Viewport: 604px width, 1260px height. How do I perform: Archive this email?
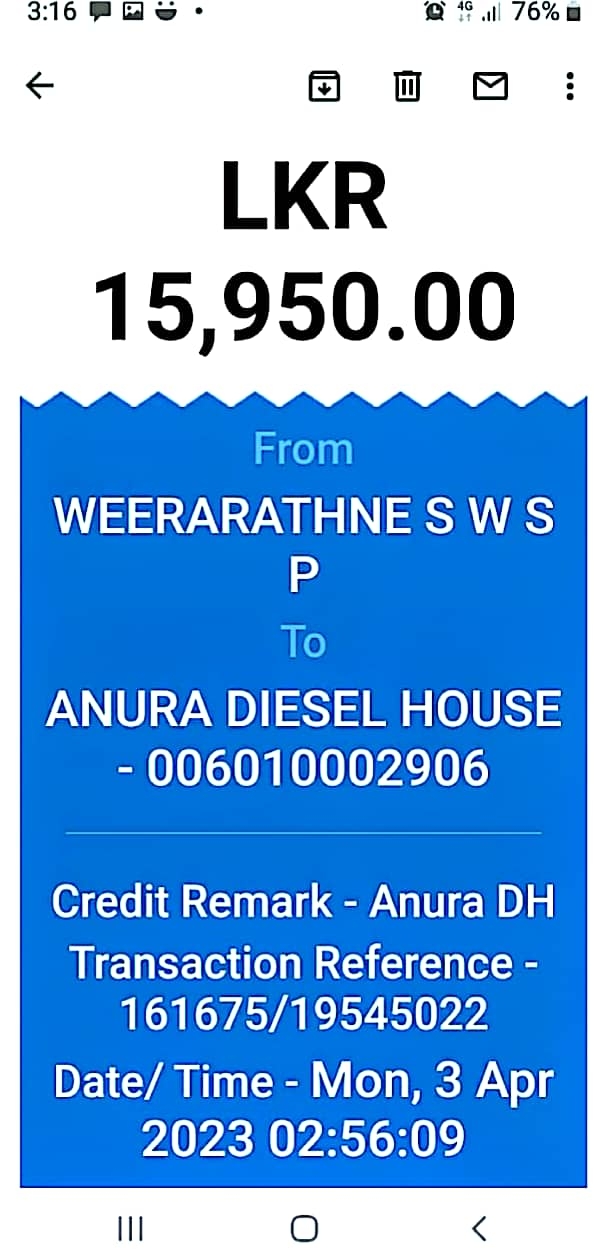[x=324, y=87]
